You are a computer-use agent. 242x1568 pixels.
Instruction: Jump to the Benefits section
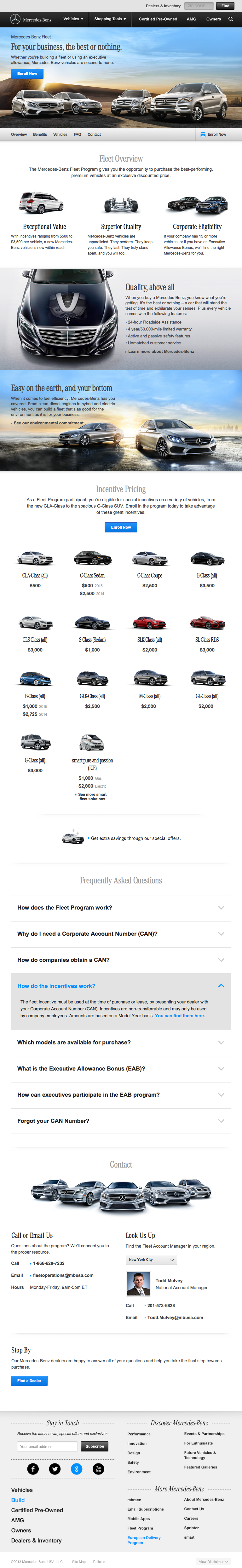click(x=40, y=135)
